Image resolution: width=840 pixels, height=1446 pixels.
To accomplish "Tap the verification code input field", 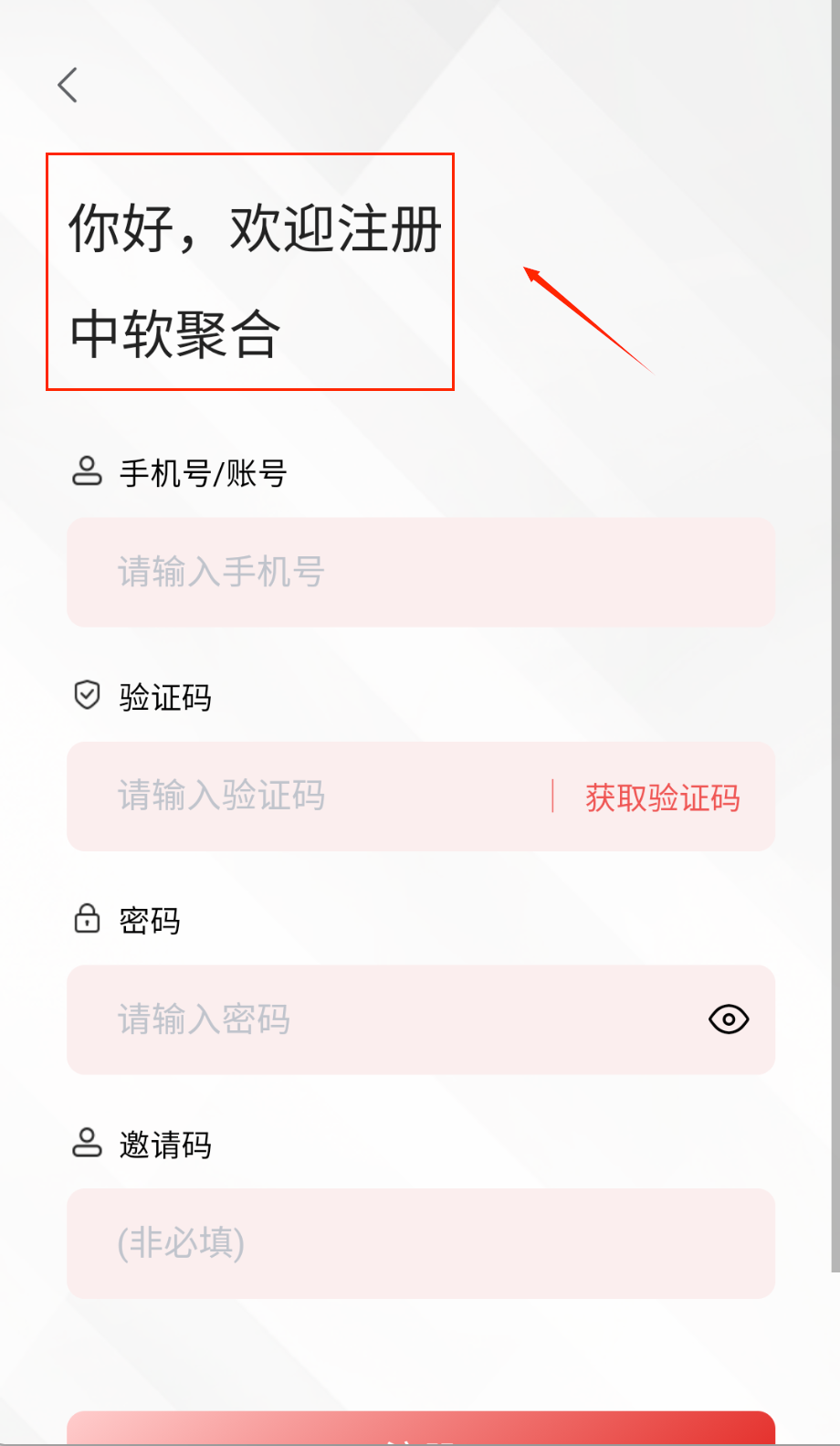I will pyautogui.click(x=310, y=797).
